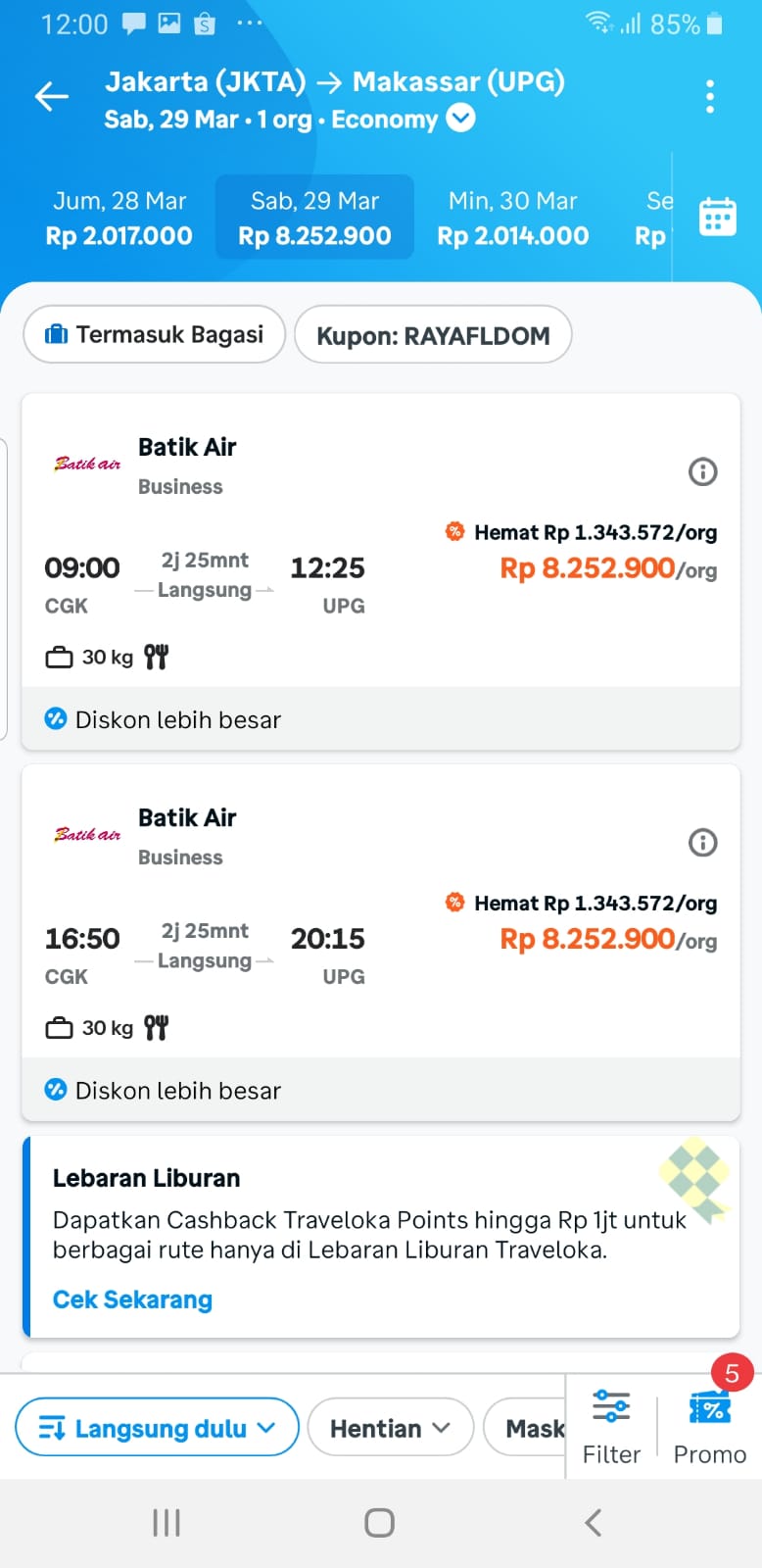Open the calendar date picker
Screen dimensions: 762x1568
717,217
